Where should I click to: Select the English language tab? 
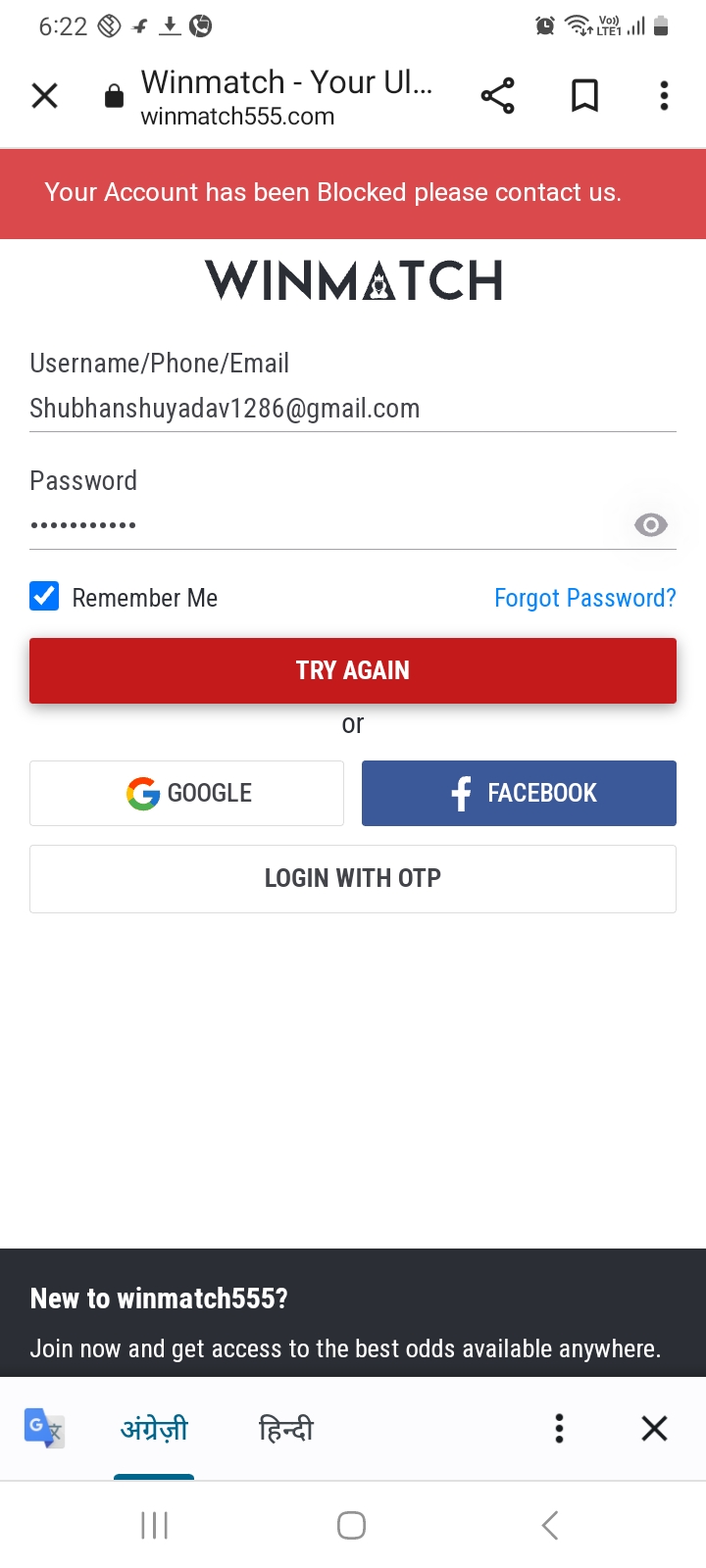[x=154, y=1429]
